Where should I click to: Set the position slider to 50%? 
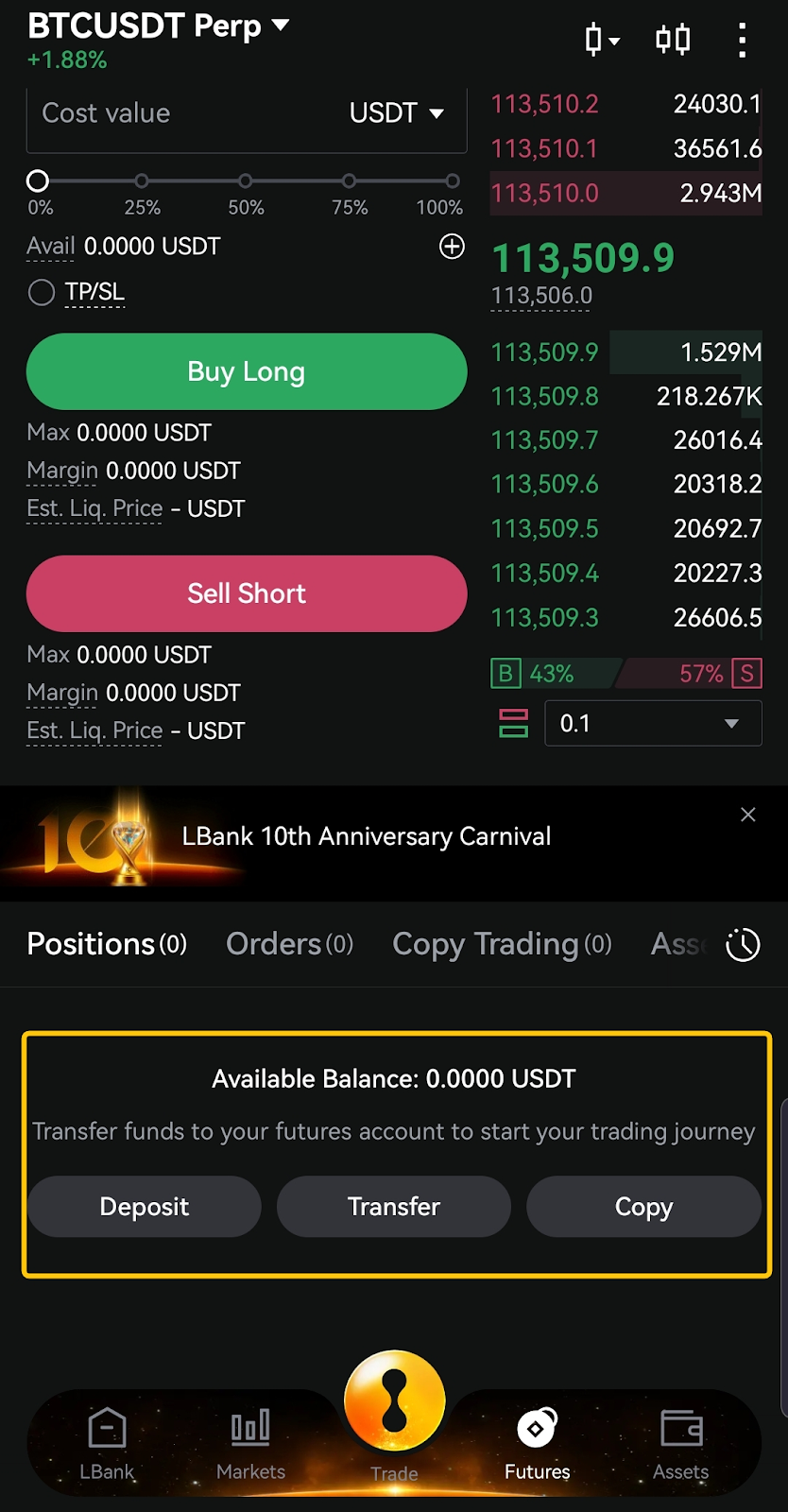(246, 180)
